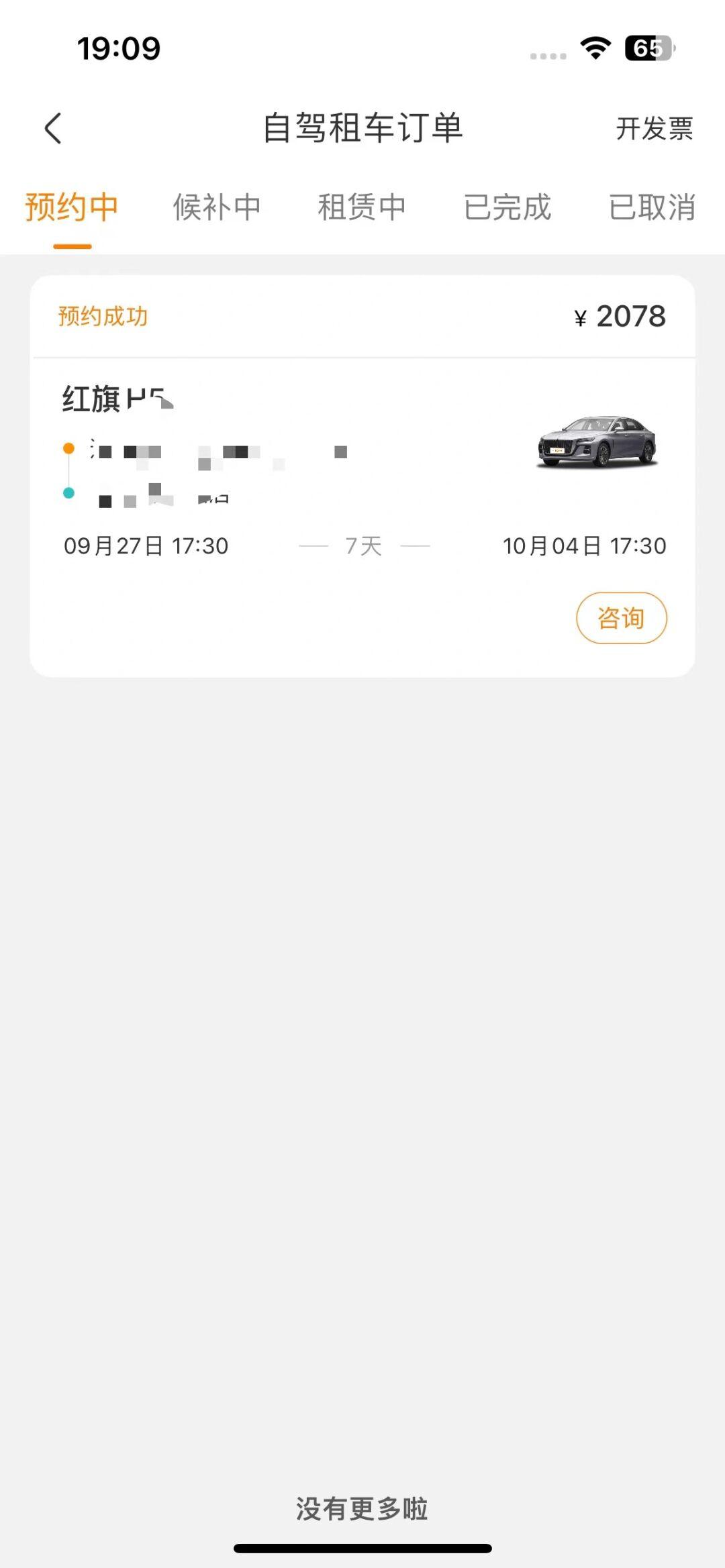Tap the clock showing 19:09

118,48
